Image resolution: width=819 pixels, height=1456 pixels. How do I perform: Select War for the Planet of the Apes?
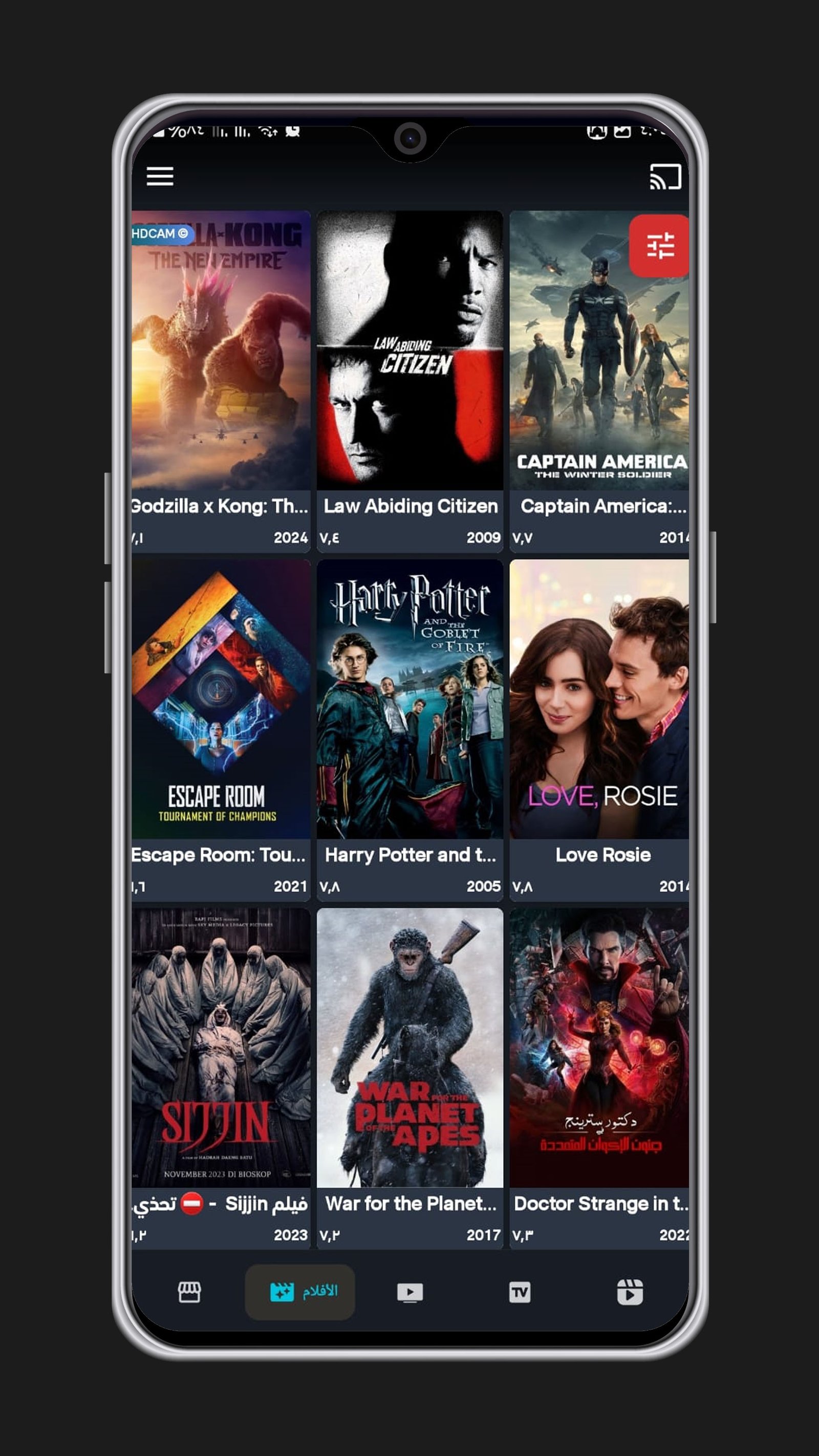click(410, 1079)
